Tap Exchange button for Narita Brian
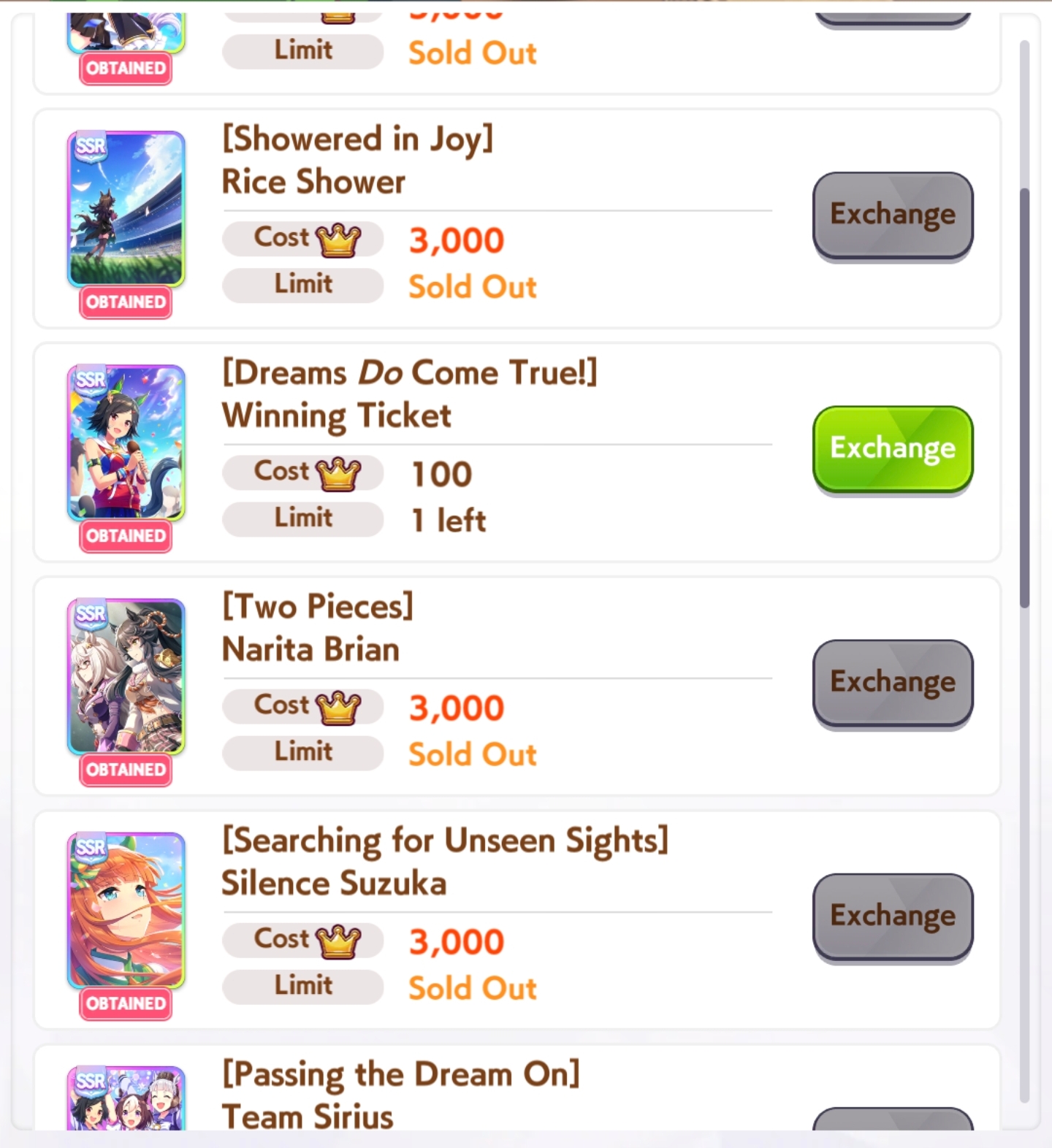This screenshot has width=1052, height=1148. (893, 682)
